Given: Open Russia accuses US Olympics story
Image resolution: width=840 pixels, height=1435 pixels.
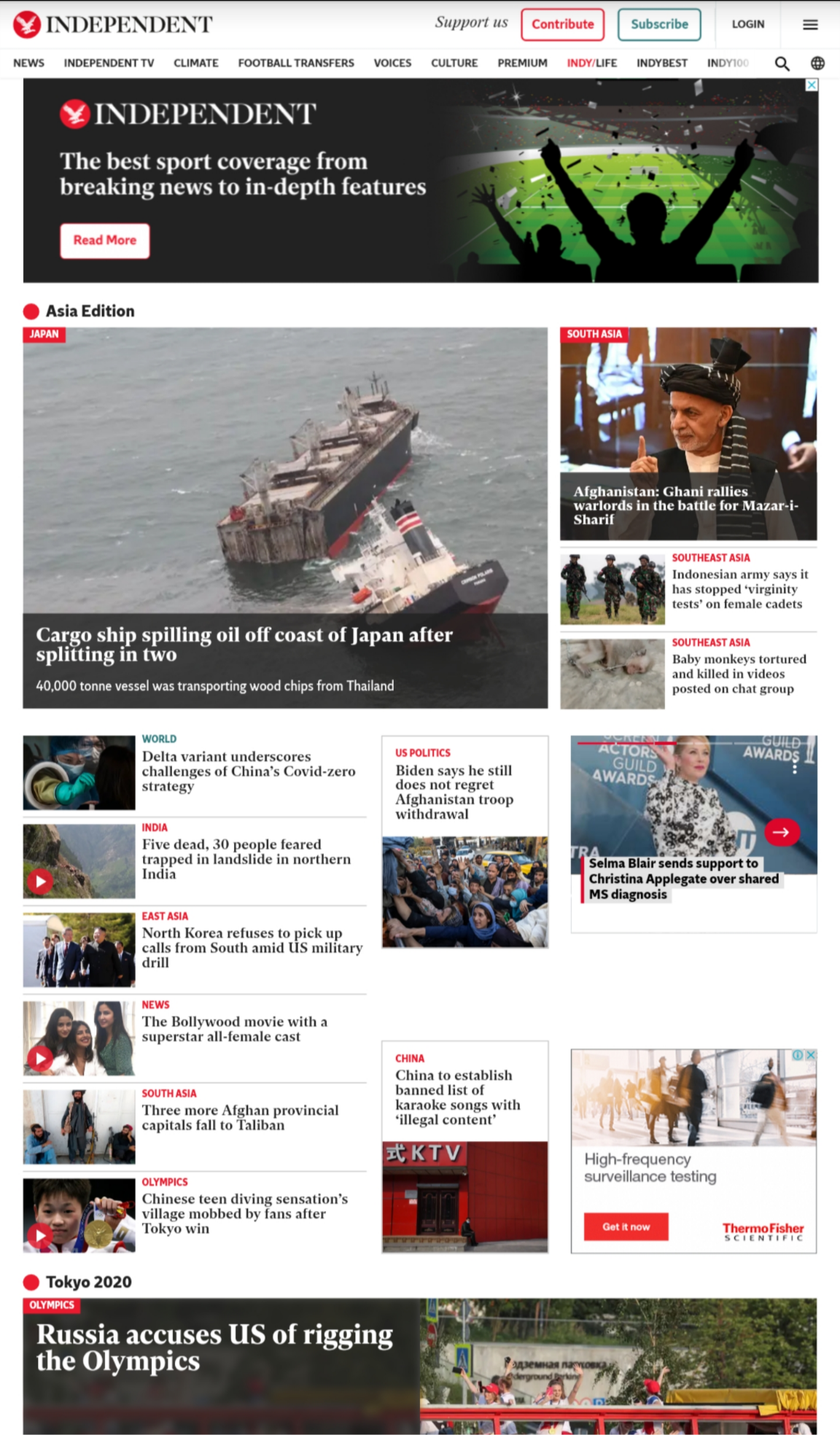Looking at the screenshot, I should 214,1347.
